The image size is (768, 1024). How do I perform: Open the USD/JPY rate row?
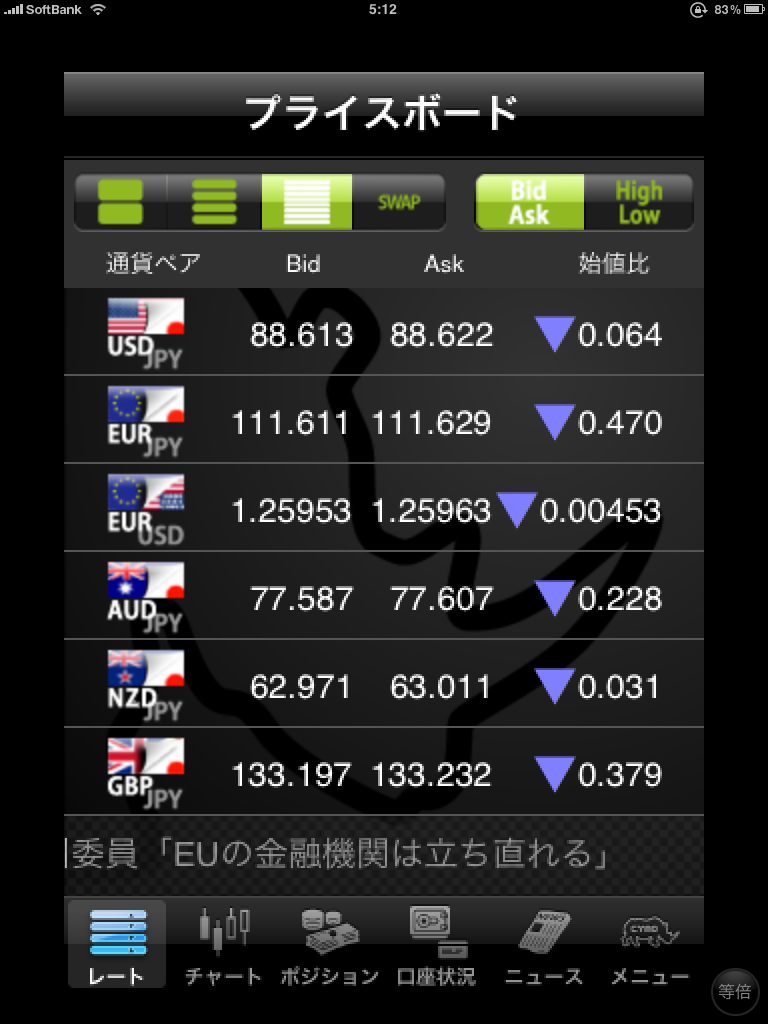click(x=384, y=332)
